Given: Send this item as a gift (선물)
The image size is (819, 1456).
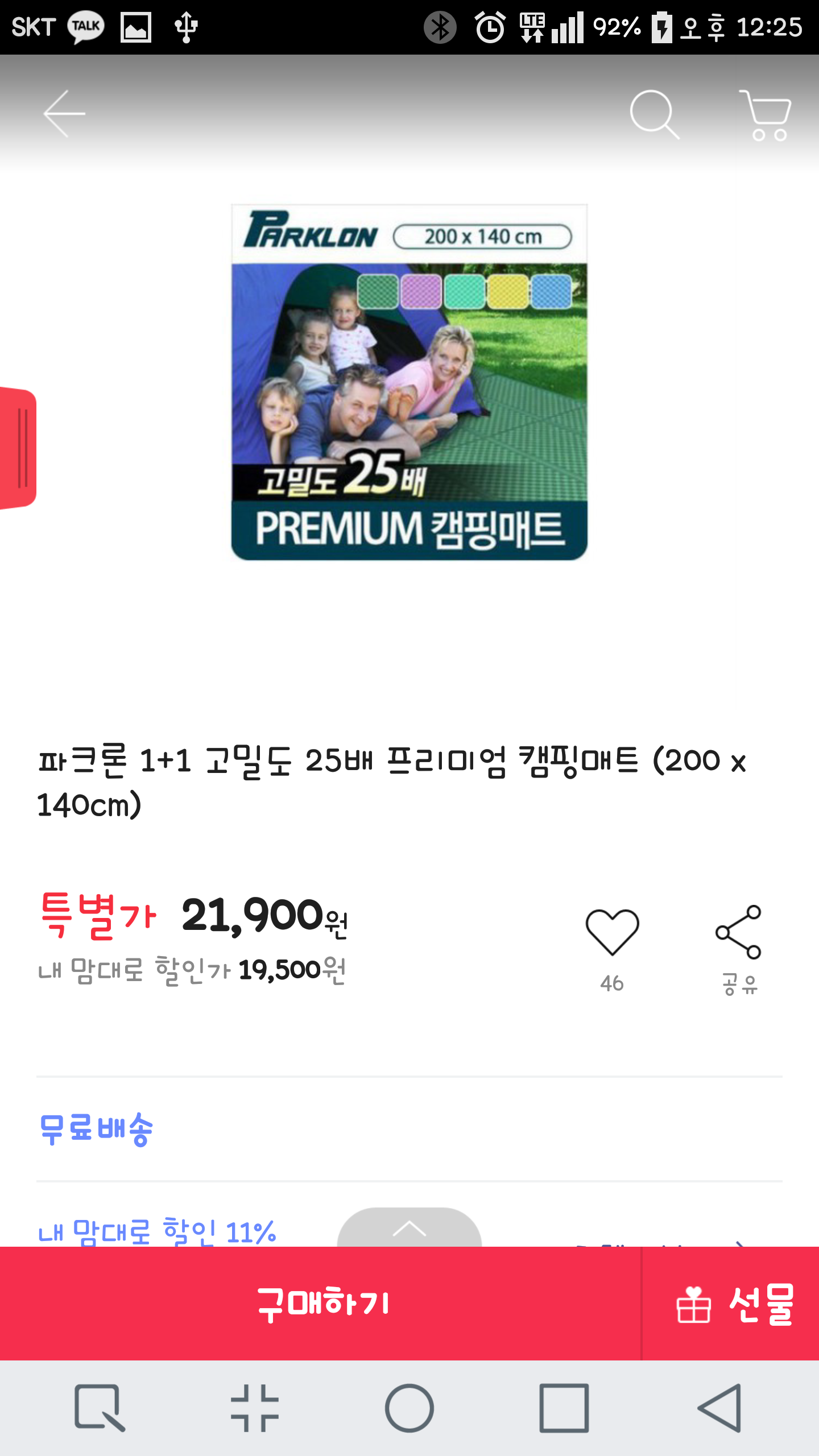Looking at the screenshot, I should [734, 1304].
